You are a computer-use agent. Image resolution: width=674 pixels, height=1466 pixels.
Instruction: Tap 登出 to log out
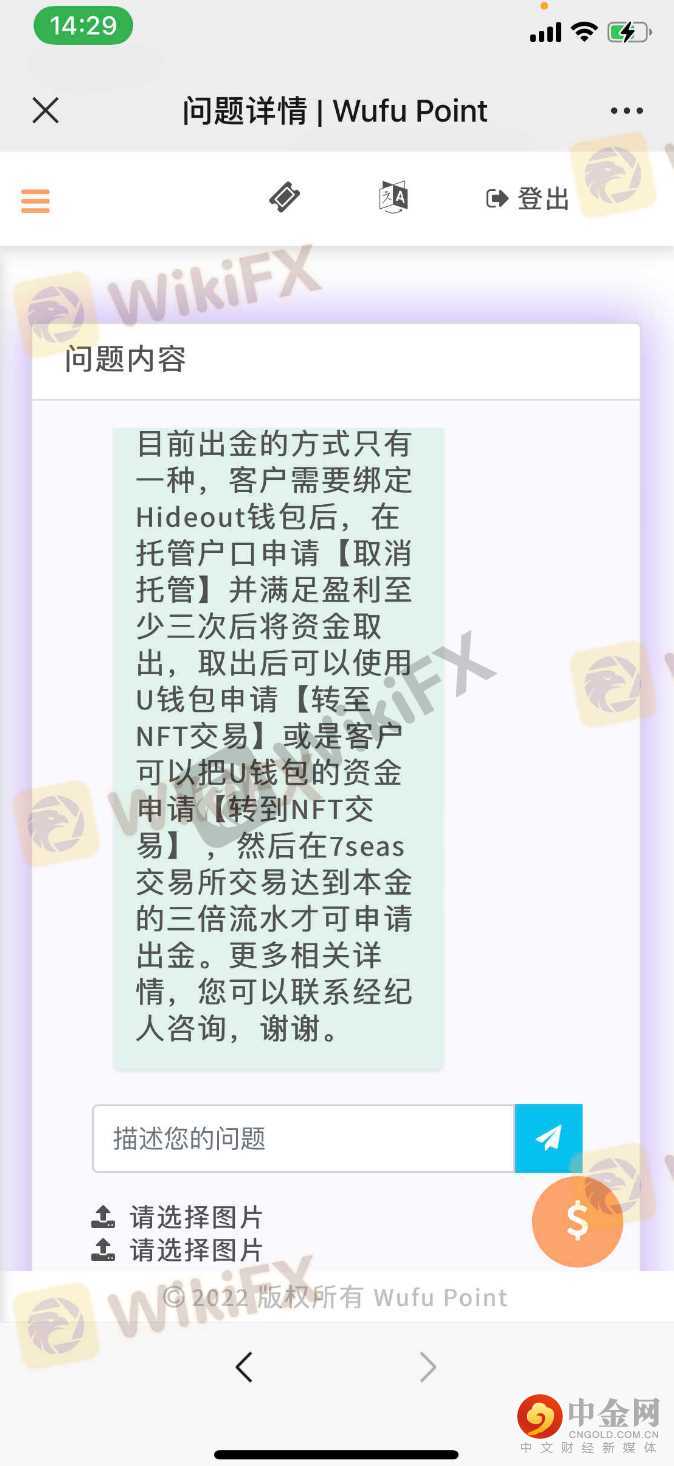point(528,199)
